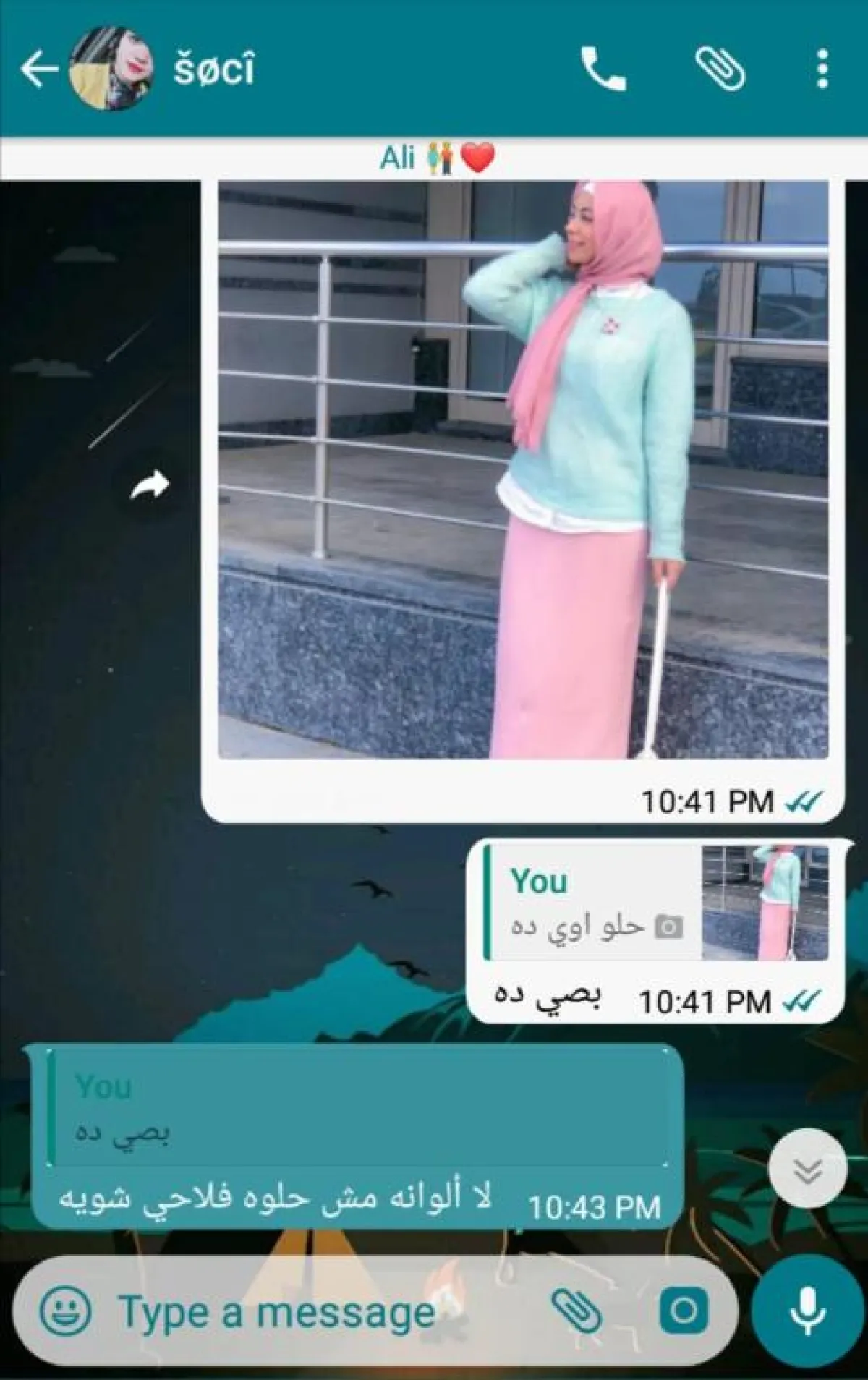Forward the photo with arrow icon

pyautogui.click(x=150, y=485)
